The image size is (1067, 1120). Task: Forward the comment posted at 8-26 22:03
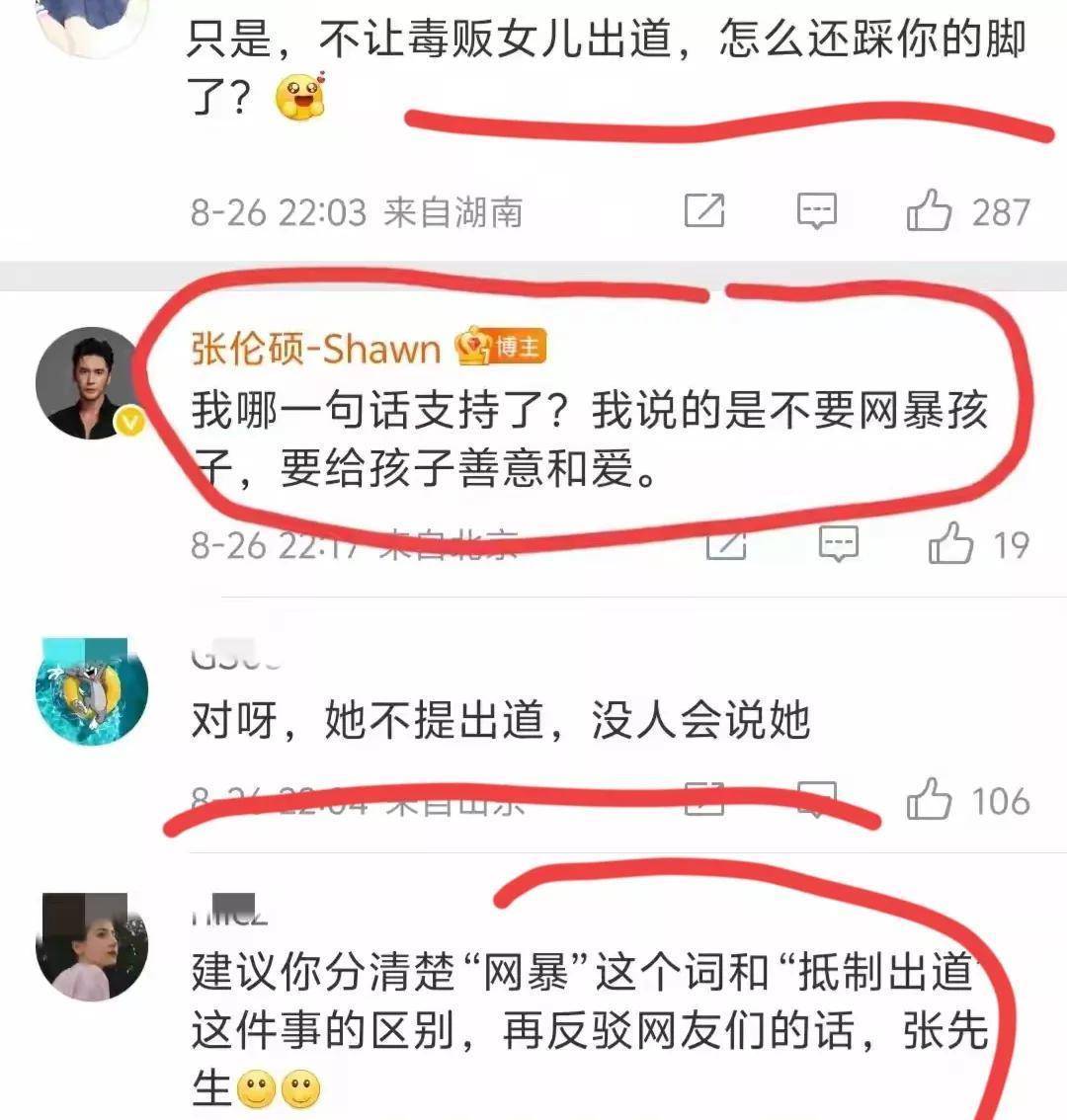(x=704, y=210)
